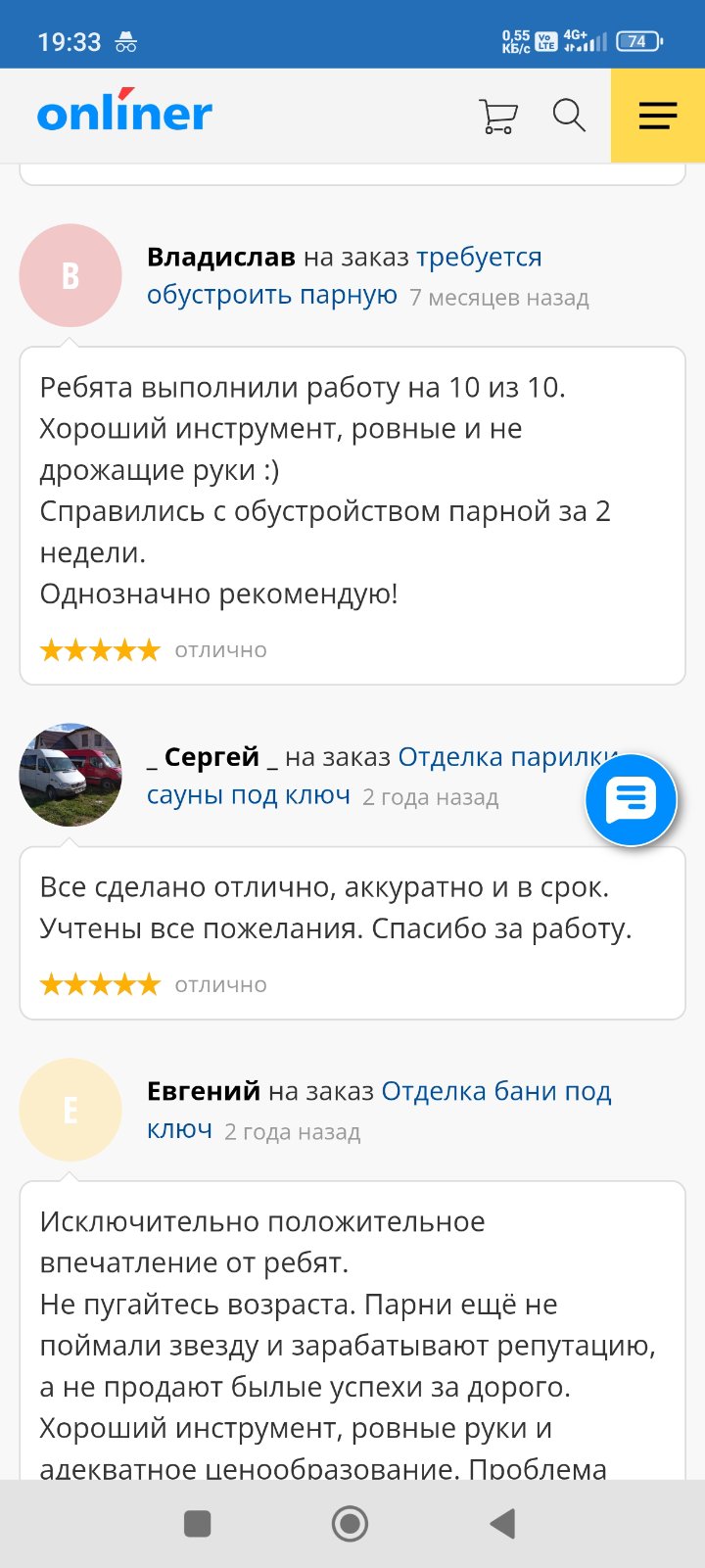Open the hamburger menu on yellow background
This screenshot has height=1568, width=705.
coord(657,116)
